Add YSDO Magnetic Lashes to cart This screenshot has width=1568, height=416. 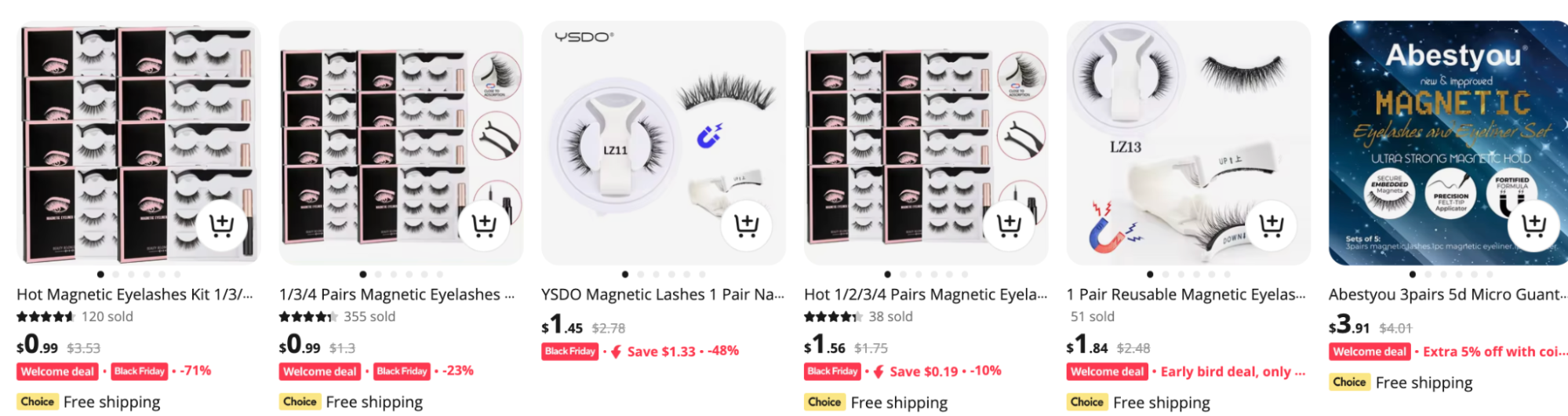(746, 225)
